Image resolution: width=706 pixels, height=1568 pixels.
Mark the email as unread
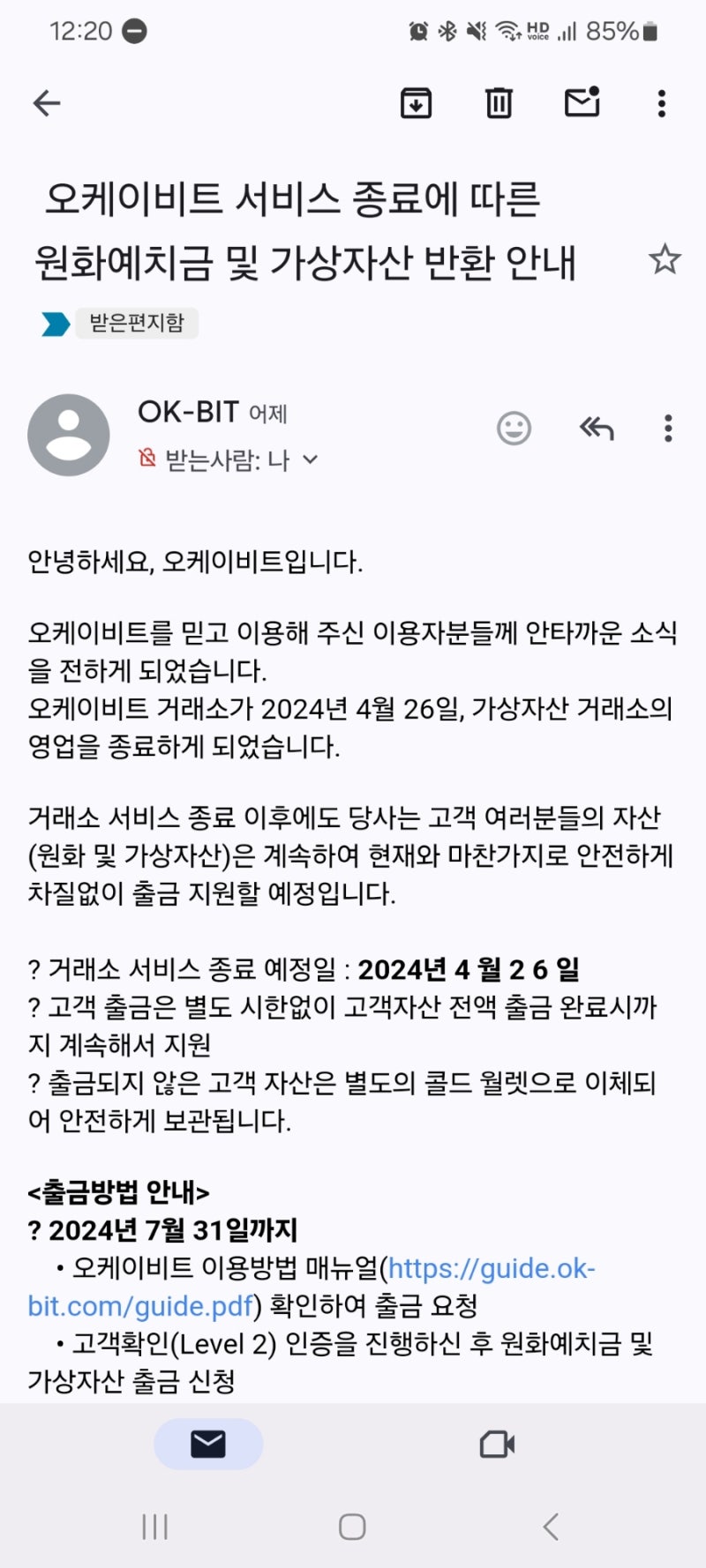pos(582,102)
